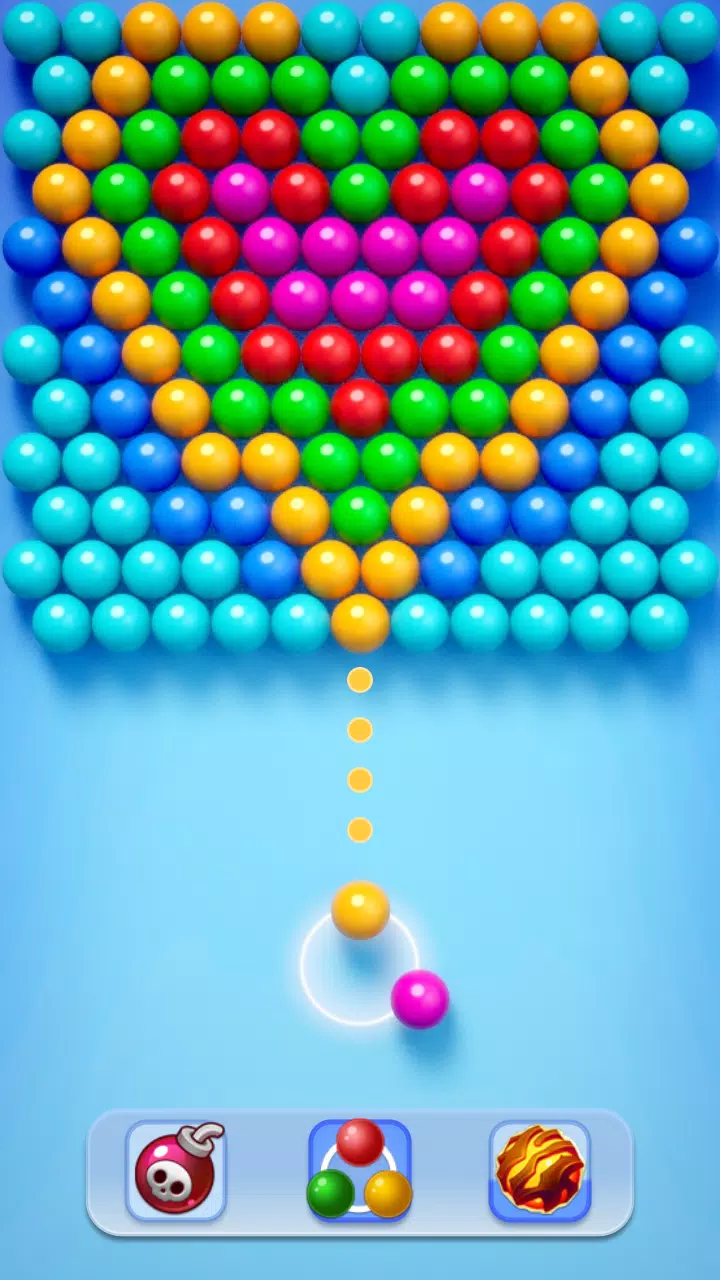720x1280 pixels.
Task: Swap to the magenta next bubble
Action: pyautogui.click(x=419, y=999)
